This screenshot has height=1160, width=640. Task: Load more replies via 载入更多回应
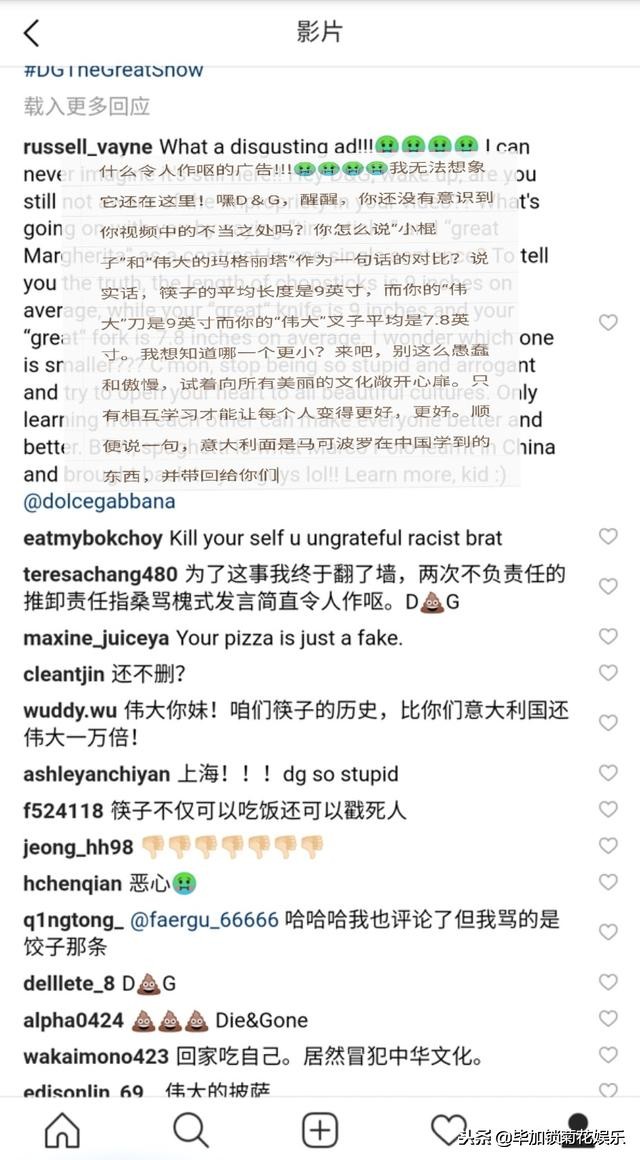pyautogui.click(x=87, y=106)
